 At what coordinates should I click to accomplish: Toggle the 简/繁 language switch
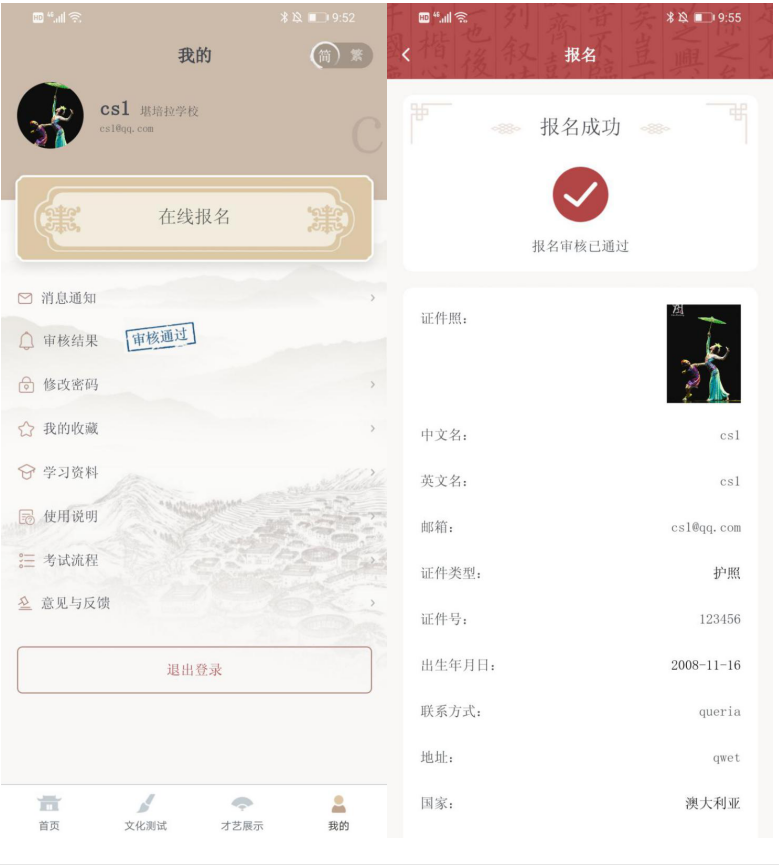point(340,56)
